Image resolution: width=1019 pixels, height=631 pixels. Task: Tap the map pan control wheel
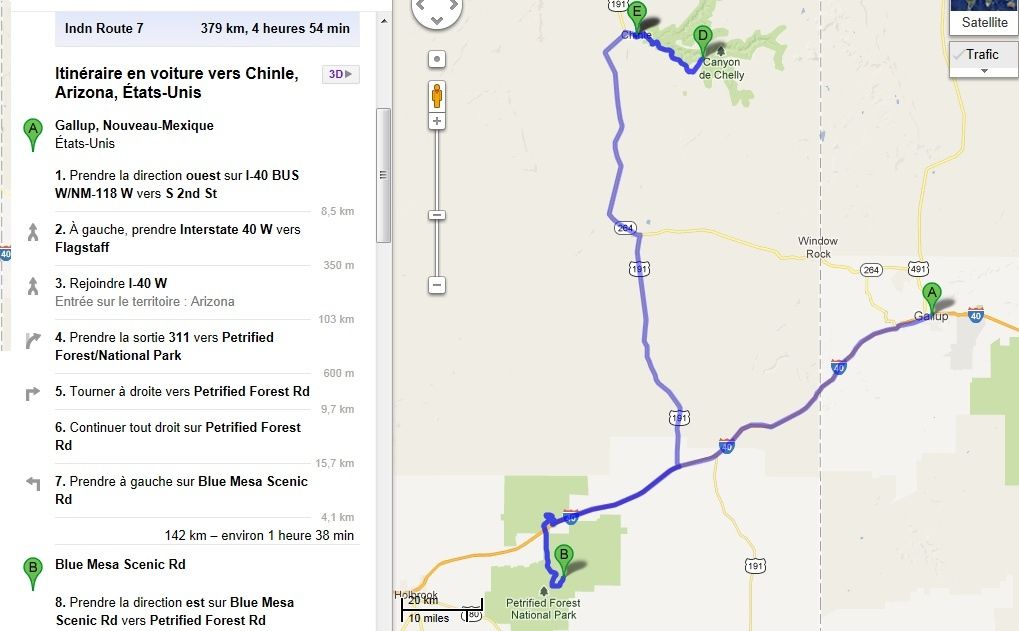coord(437,10)
